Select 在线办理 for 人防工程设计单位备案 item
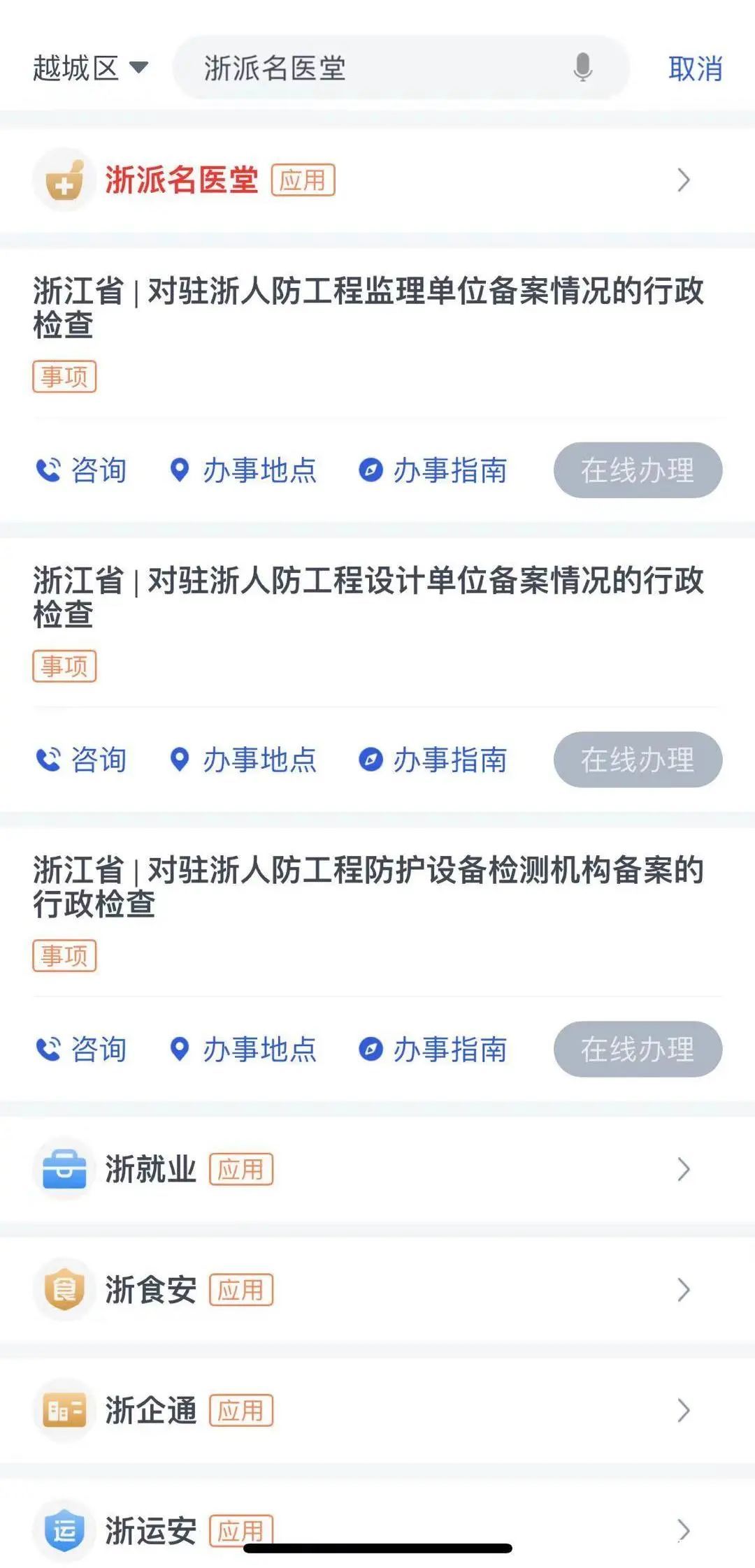This screenshot has width=755, height=1568. click(x=638, y=760)
